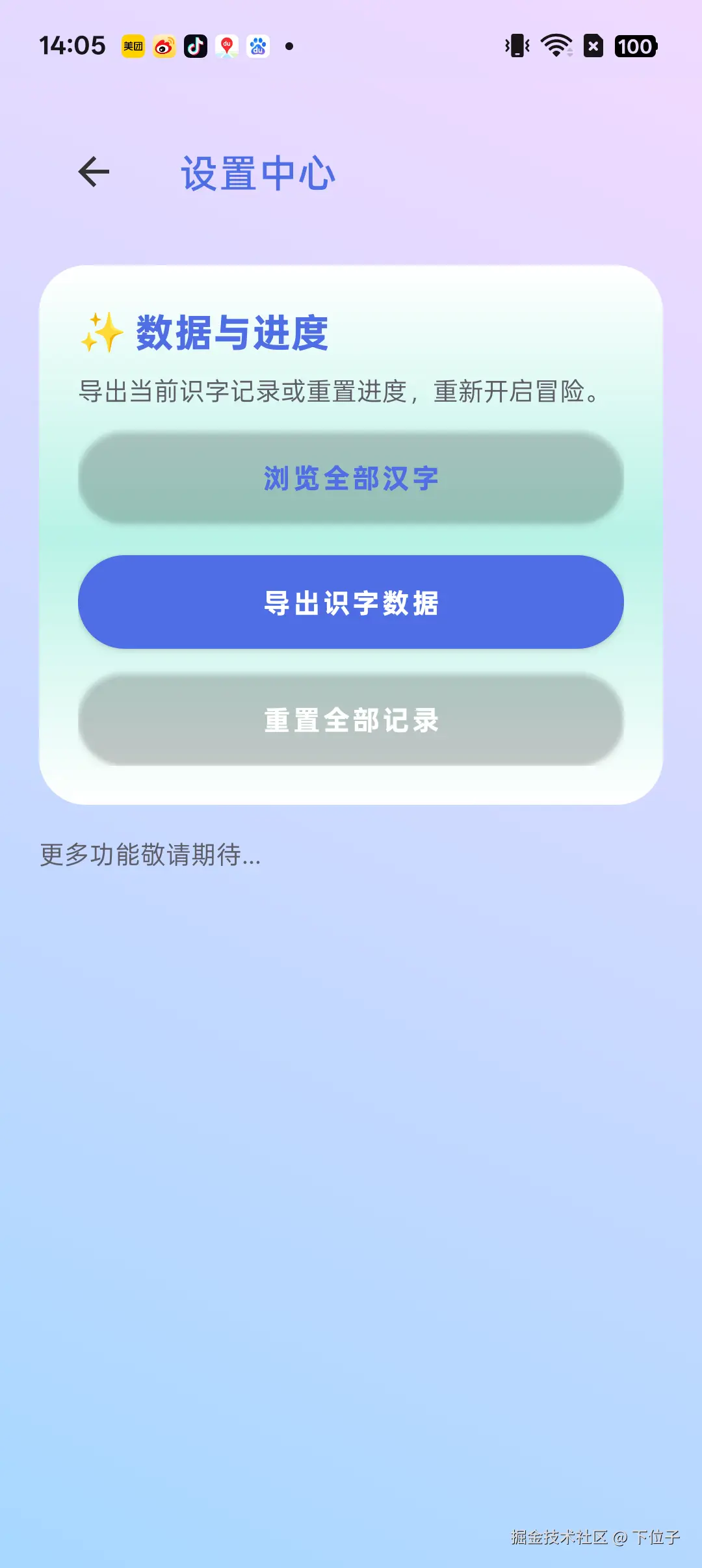Tap 导出识字数据 to export data
702x1568 pixels.
(351, 601)
